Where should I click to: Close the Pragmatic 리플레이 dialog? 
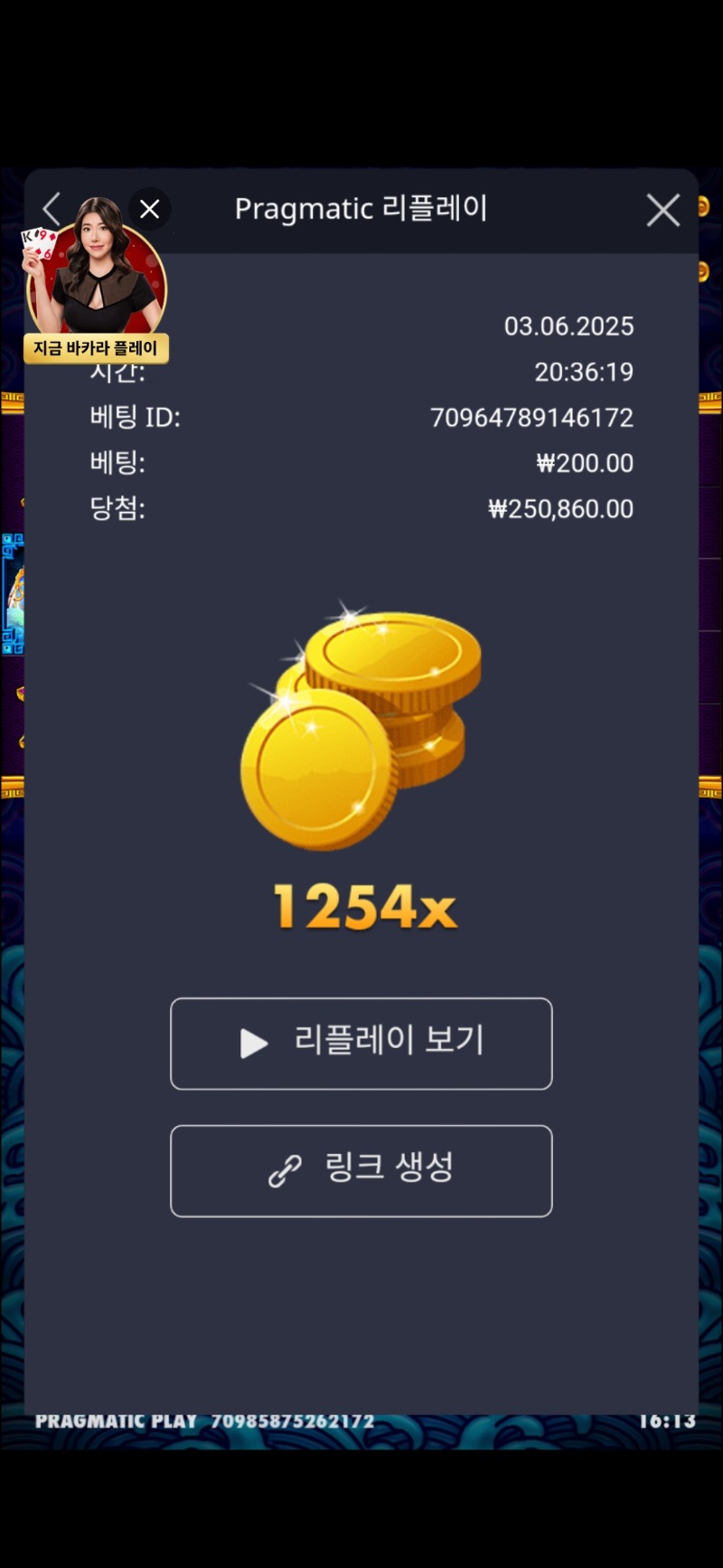coord(662,210)
